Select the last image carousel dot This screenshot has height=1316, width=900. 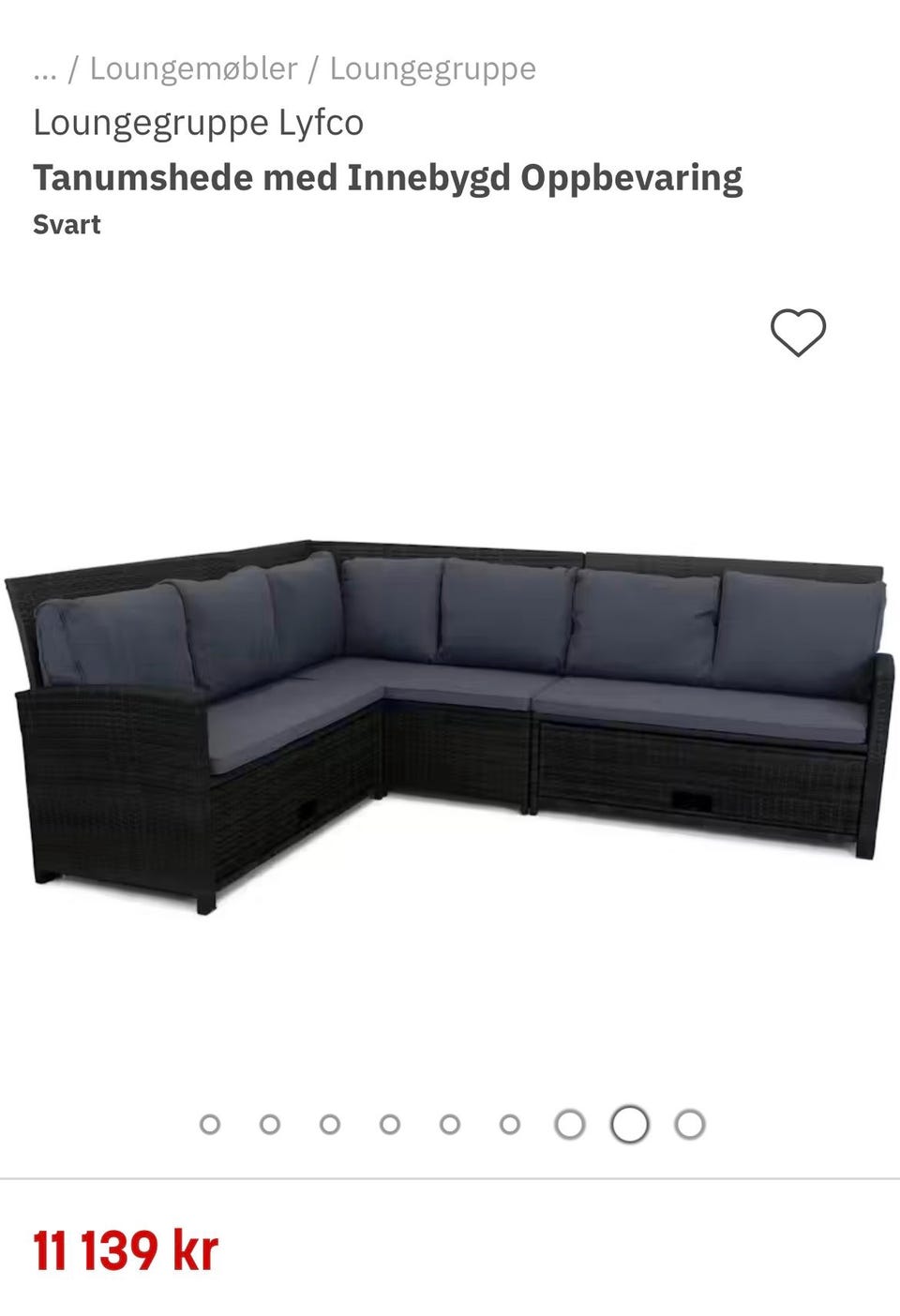click(689, 1124)
